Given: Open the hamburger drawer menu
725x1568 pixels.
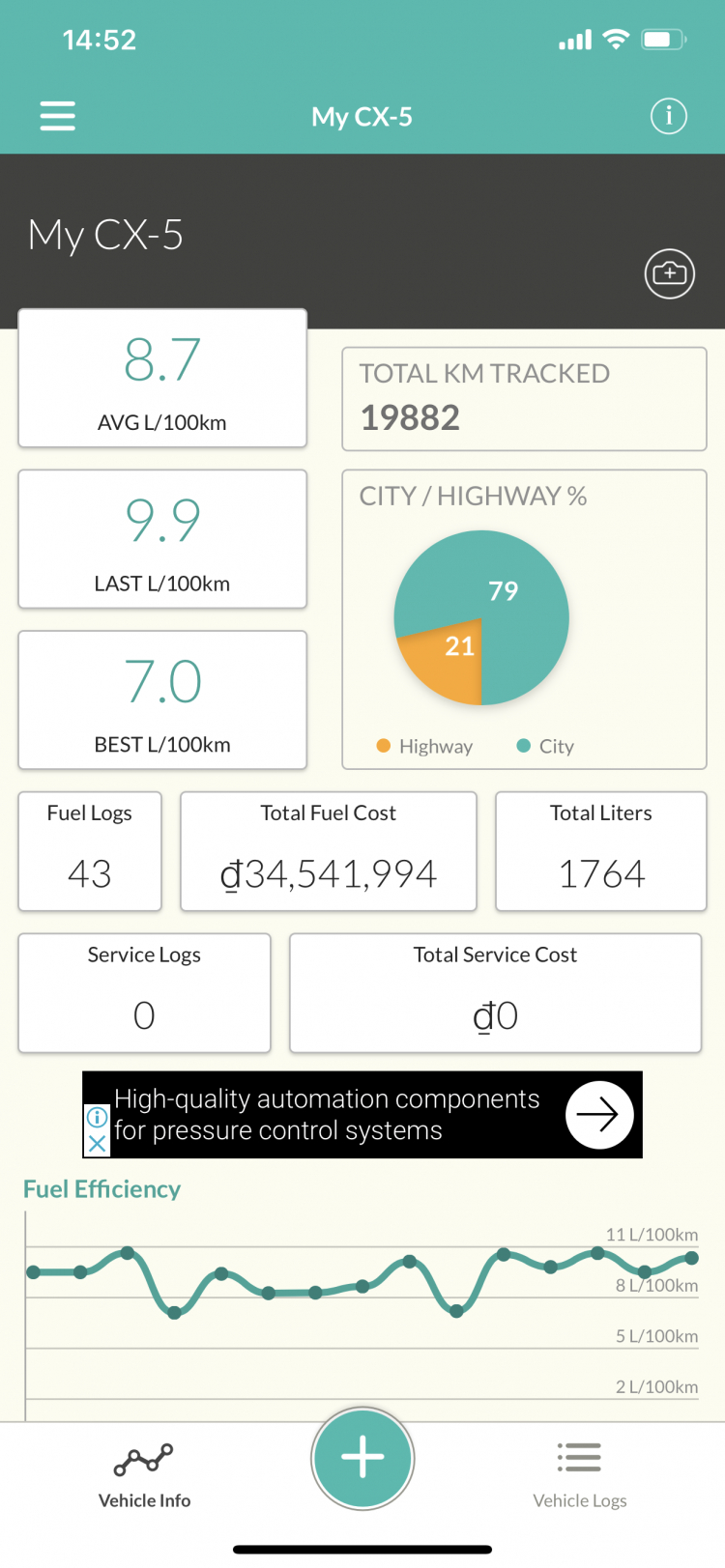Looking at the screenshot, I should pyautogui.click(x=57, y=116).
